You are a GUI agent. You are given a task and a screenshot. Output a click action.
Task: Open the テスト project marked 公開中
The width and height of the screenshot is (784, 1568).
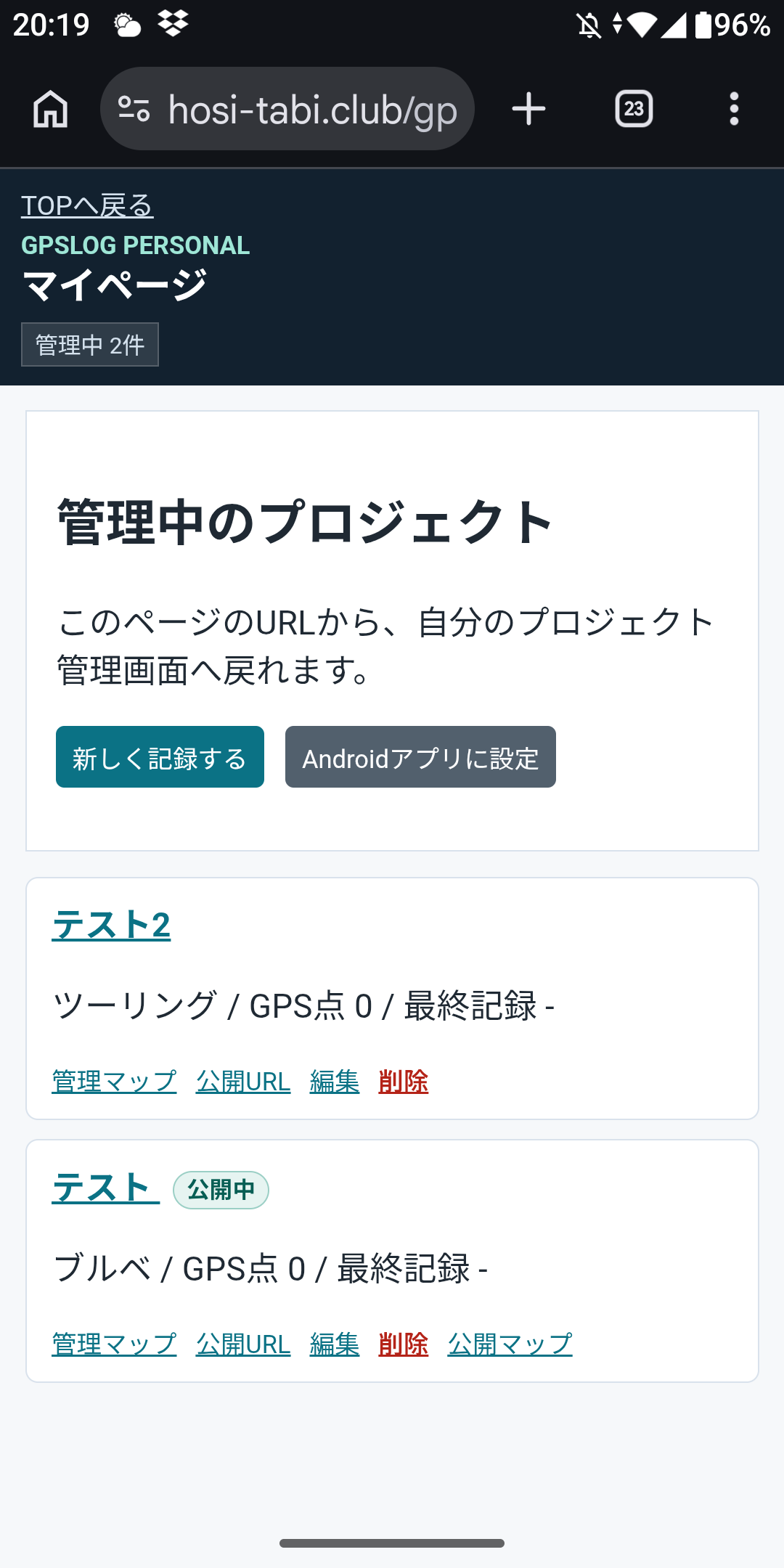click(x=106, y=1188)
